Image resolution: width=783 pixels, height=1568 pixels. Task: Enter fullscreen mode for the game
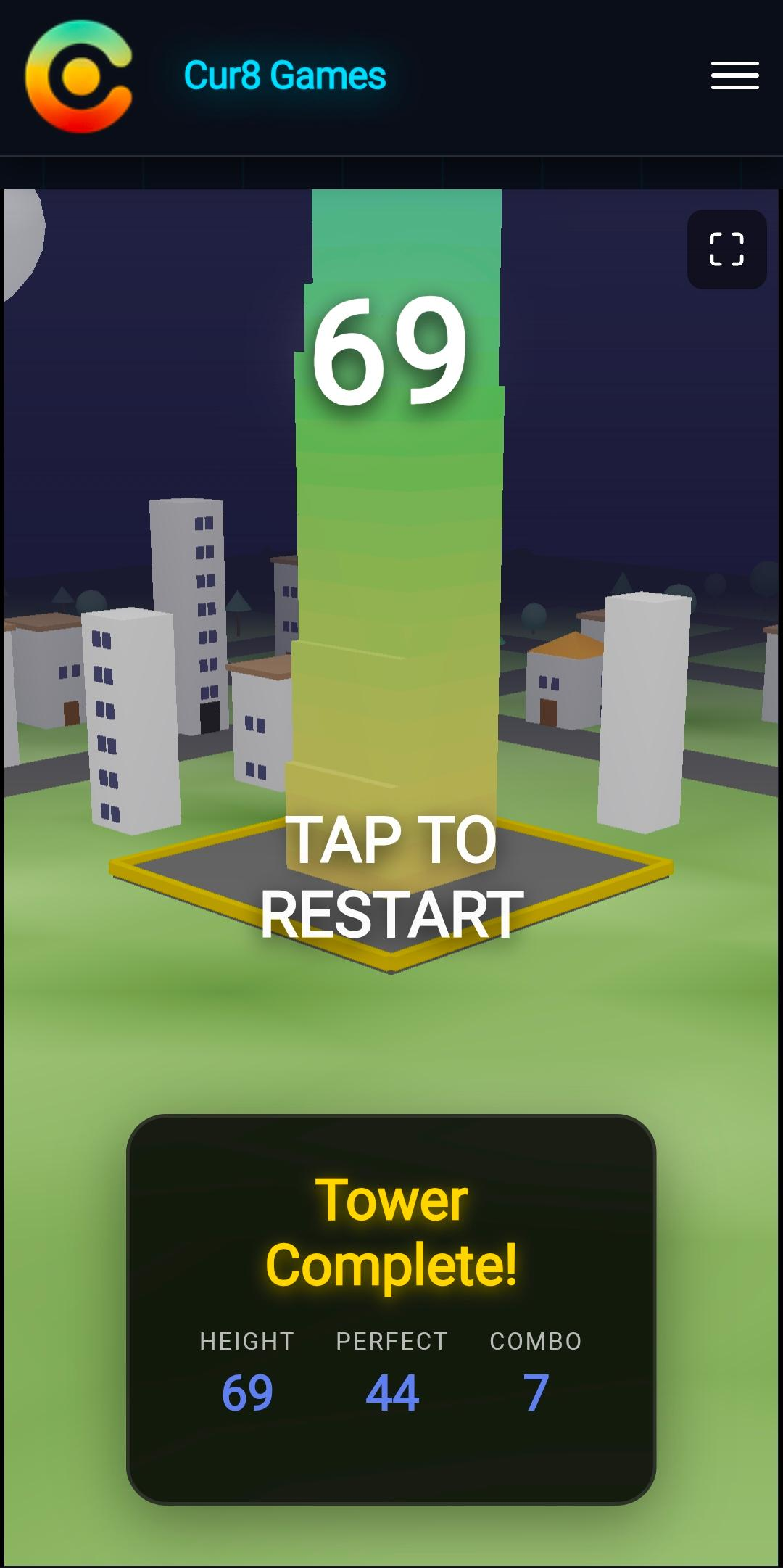click(x=726, y=249)
